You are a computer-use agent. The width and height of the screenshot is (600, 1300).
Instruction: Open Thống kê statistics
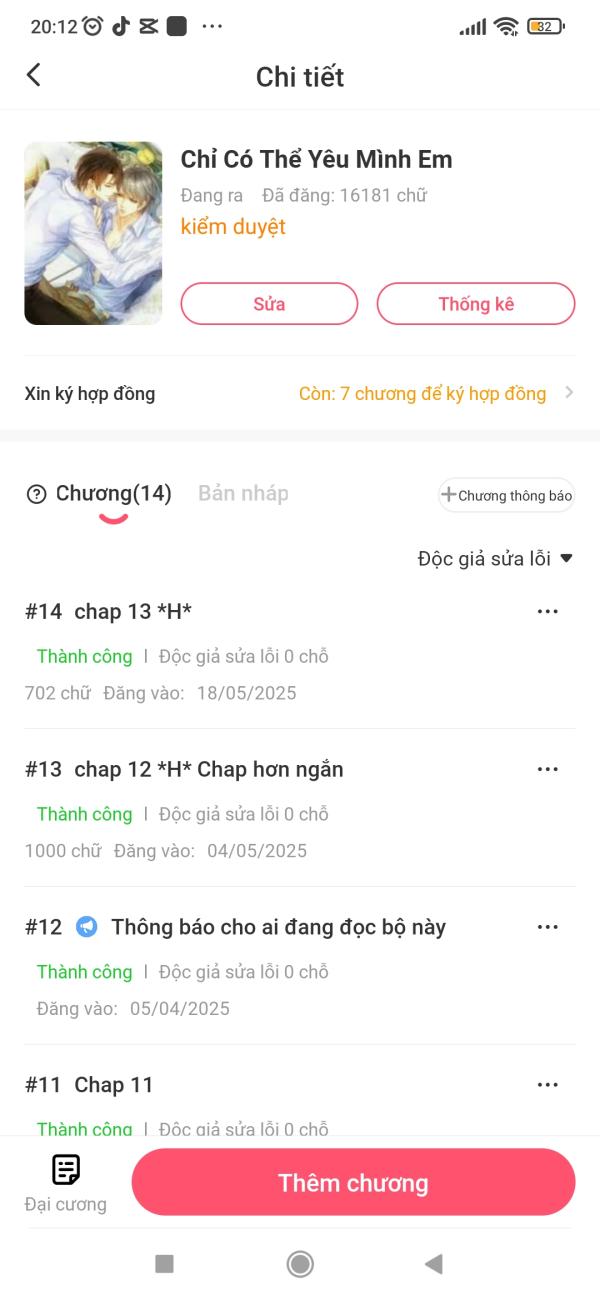[476, 304]
